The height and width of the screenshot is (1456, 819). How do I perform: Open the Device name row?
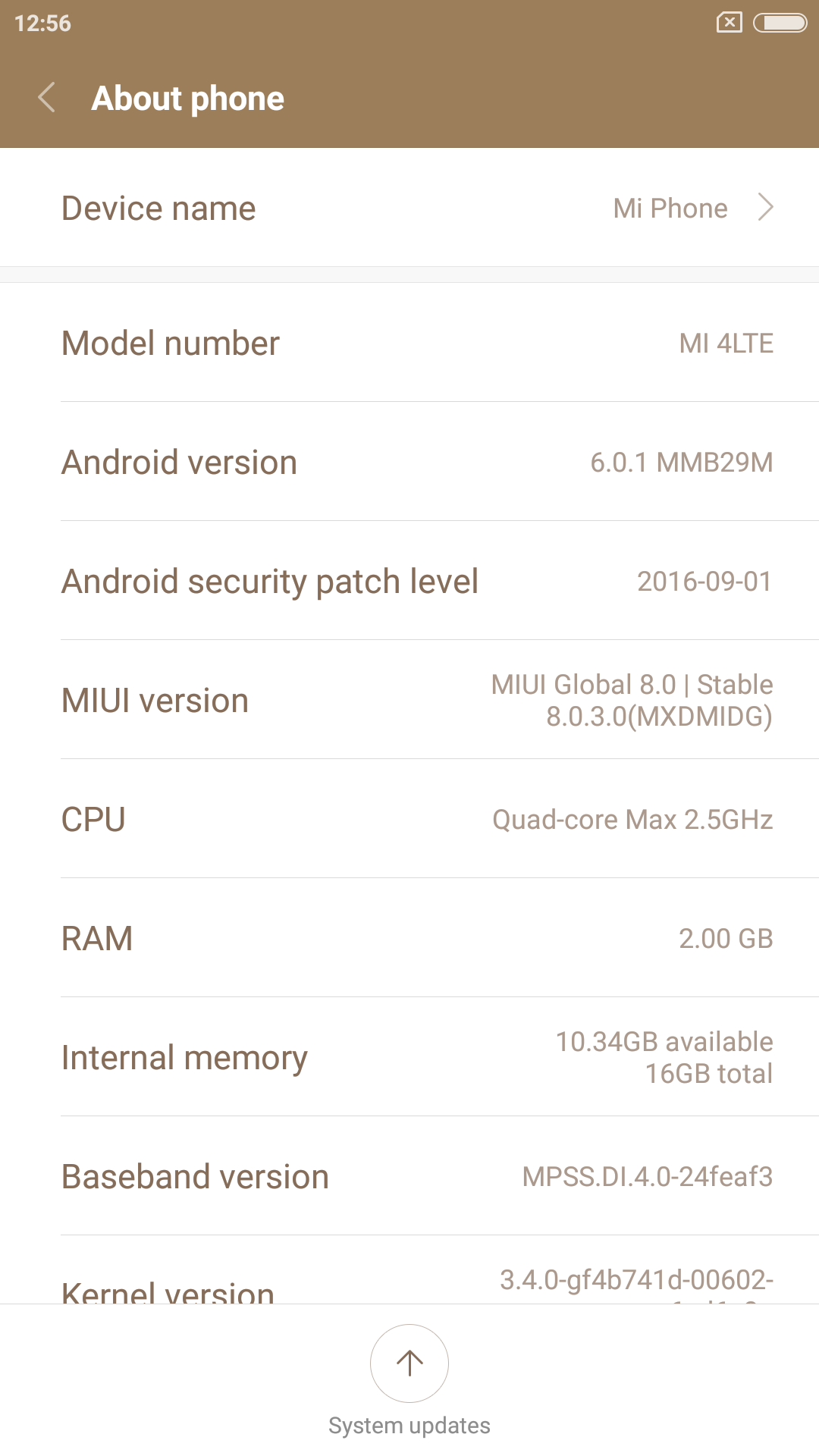[x=409, y=208]
